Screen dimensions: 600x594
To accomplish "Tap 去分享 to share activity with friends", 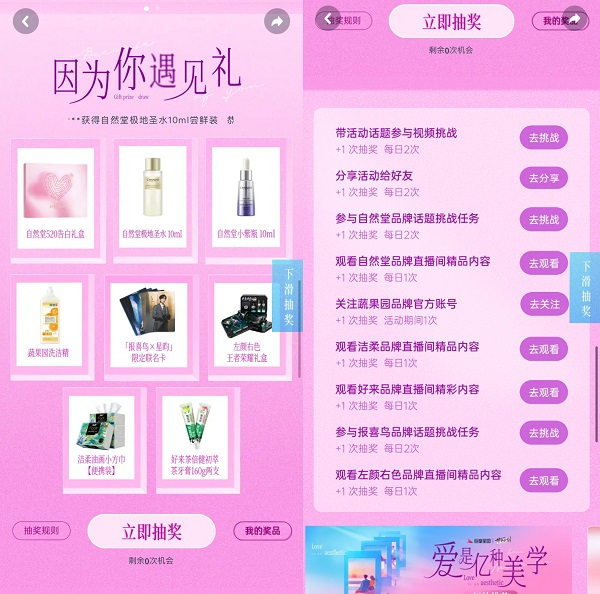I will (543, 178).
